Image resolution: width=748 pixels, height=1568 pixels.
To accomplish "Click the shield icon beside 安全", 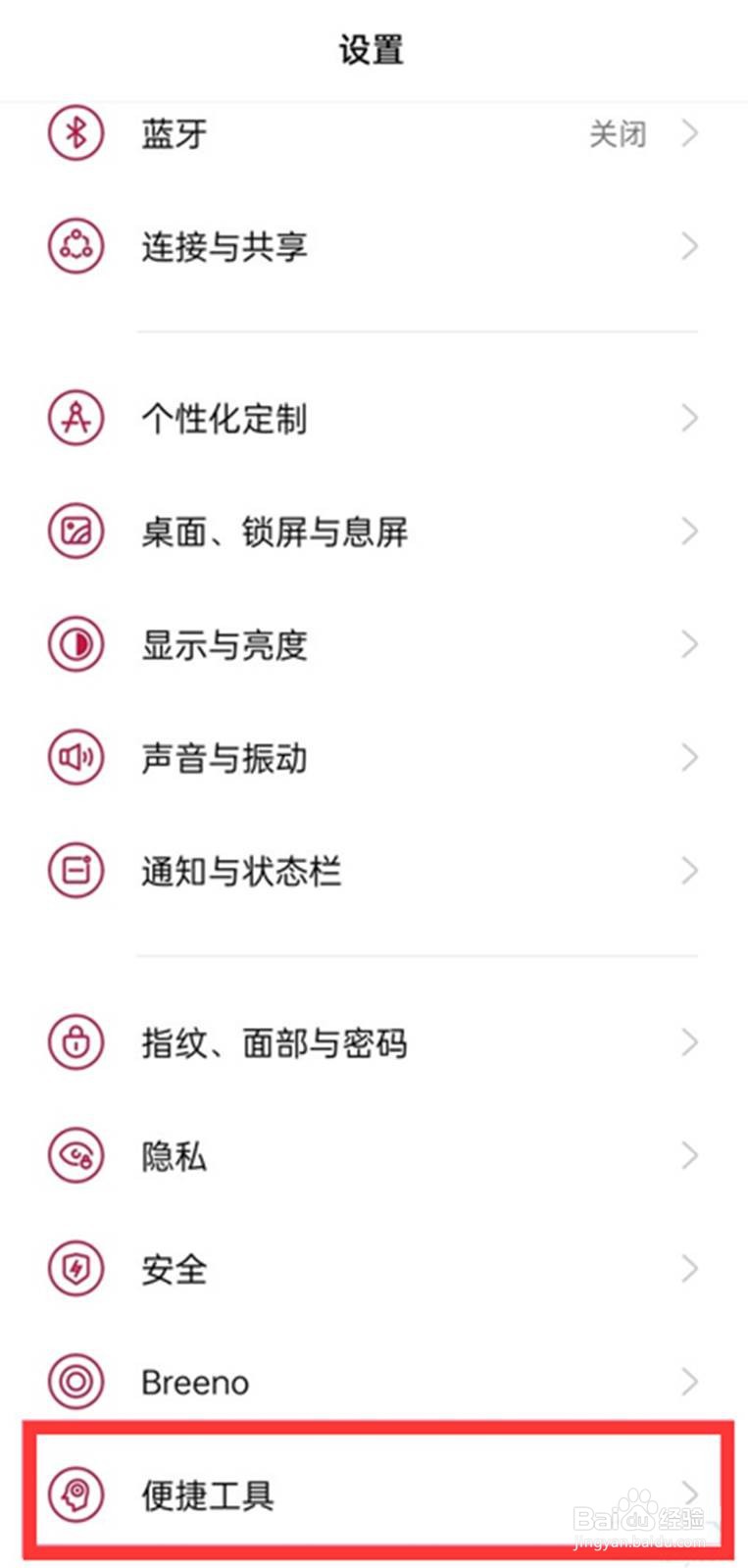I will (x=75, y=1268).
